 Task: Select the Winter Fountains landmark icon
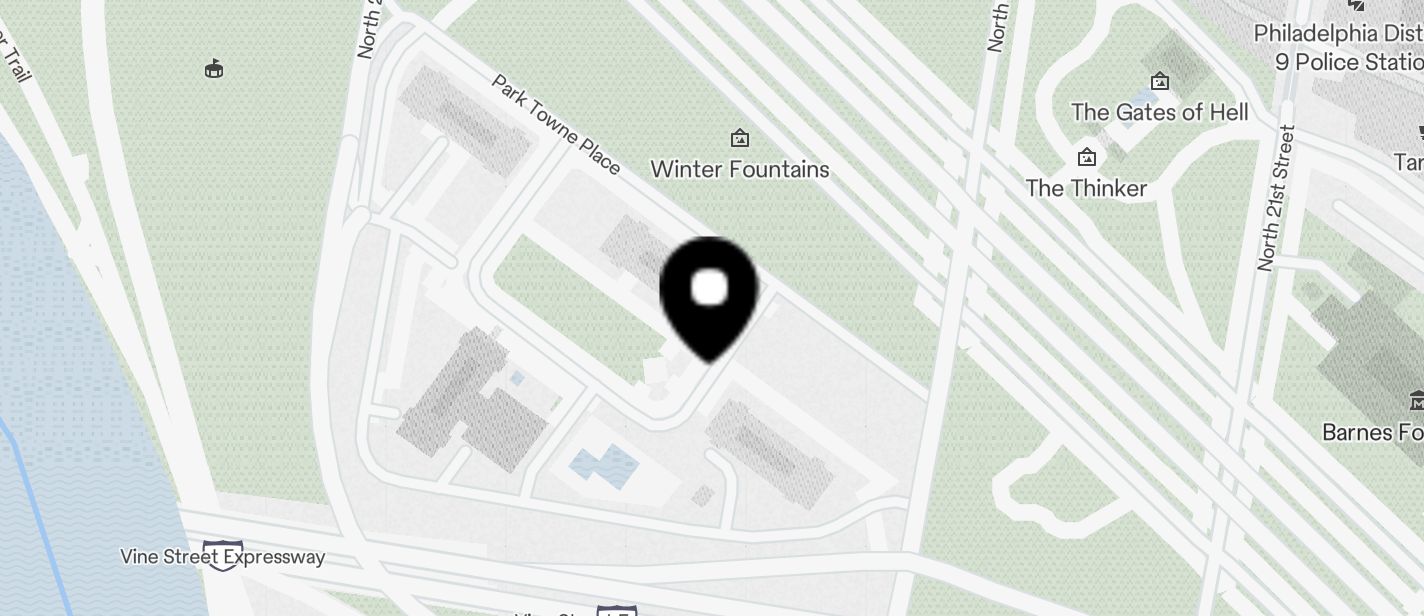click(x=740, y=138)
